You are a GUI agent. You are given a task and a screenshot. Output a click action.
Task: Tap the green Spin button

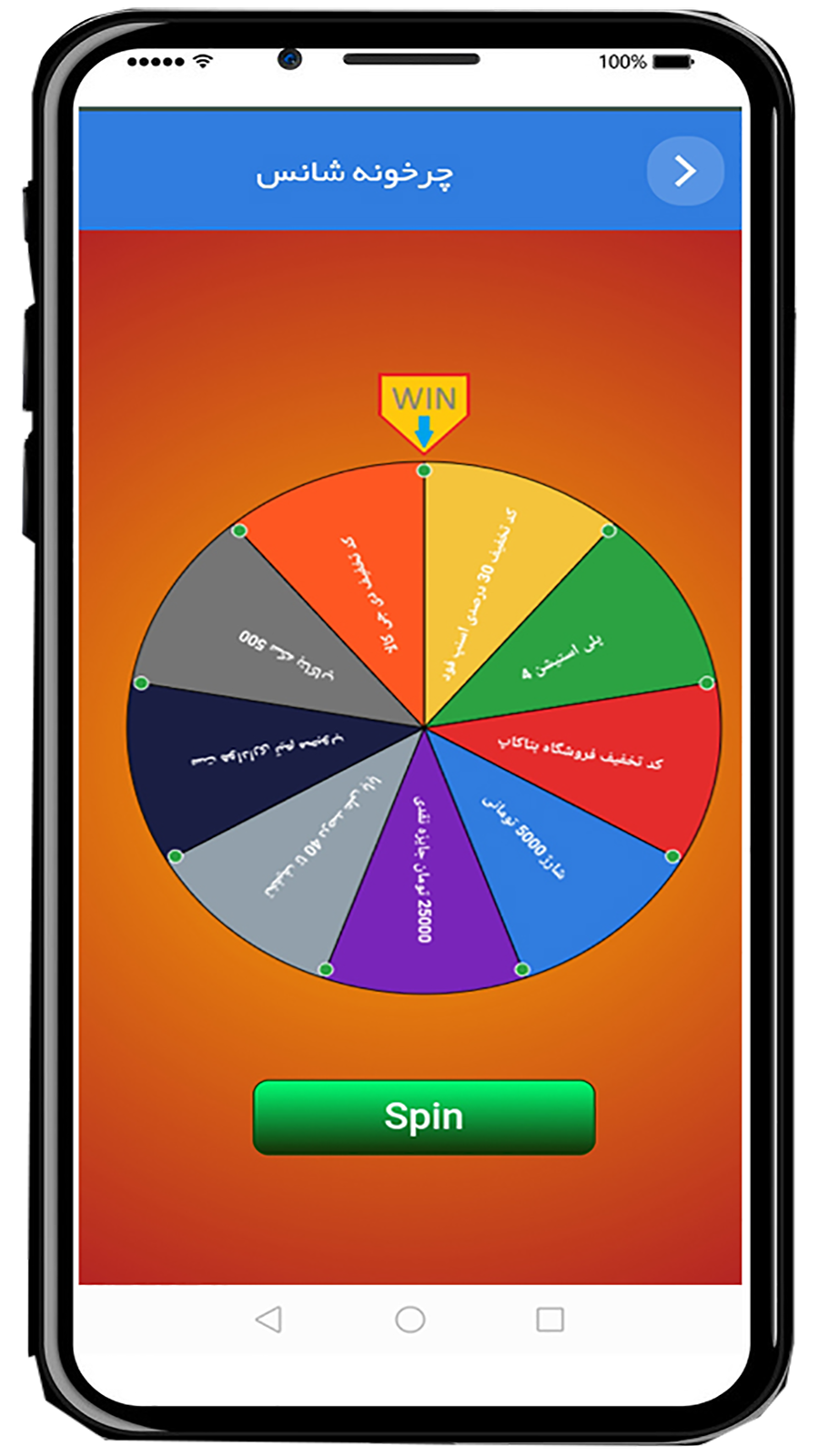(423, 1117)
